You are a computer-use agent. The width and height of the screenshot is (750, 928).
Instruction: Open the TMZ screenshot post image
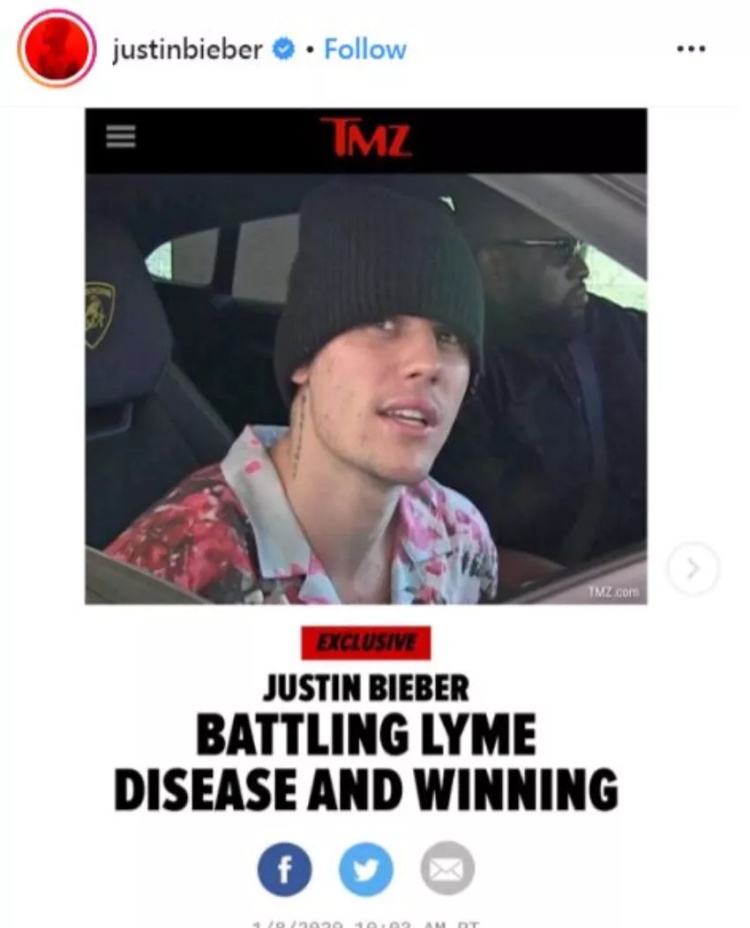pos(366,400)
